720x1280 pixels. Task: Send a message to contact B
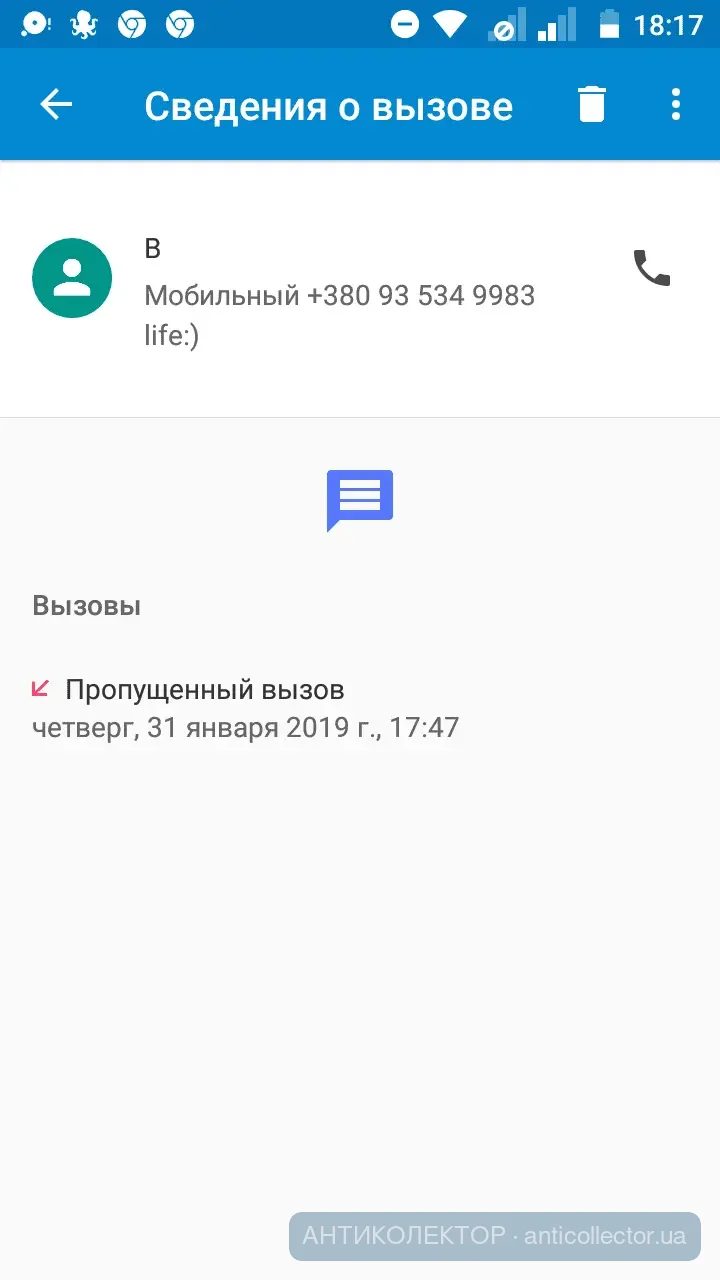[x=360, y=499]
